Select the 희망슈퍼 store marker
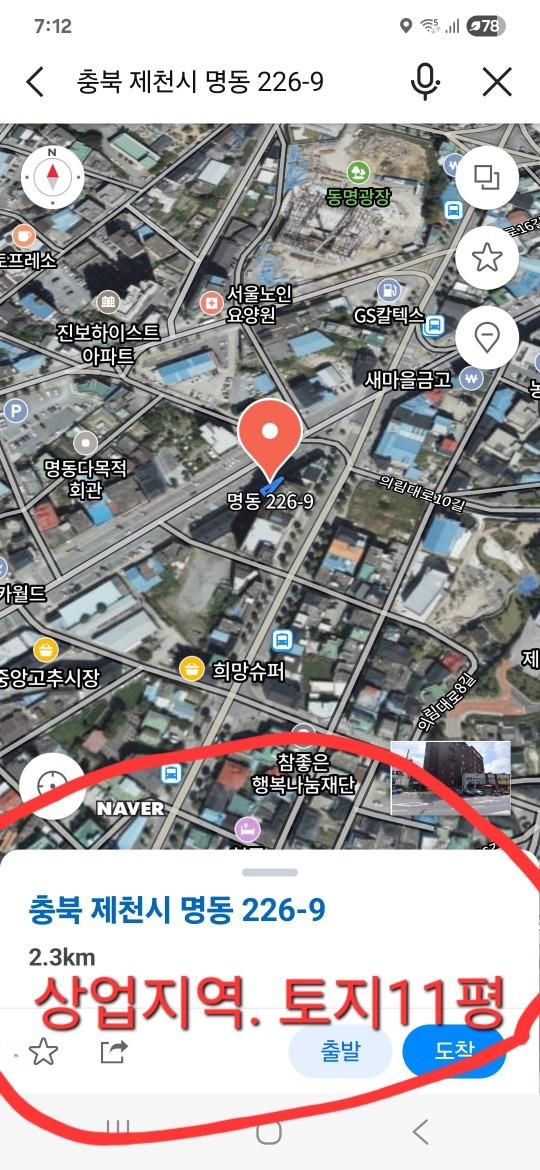The width and height of the screenshot is (540, 1170). click(233, 668)
